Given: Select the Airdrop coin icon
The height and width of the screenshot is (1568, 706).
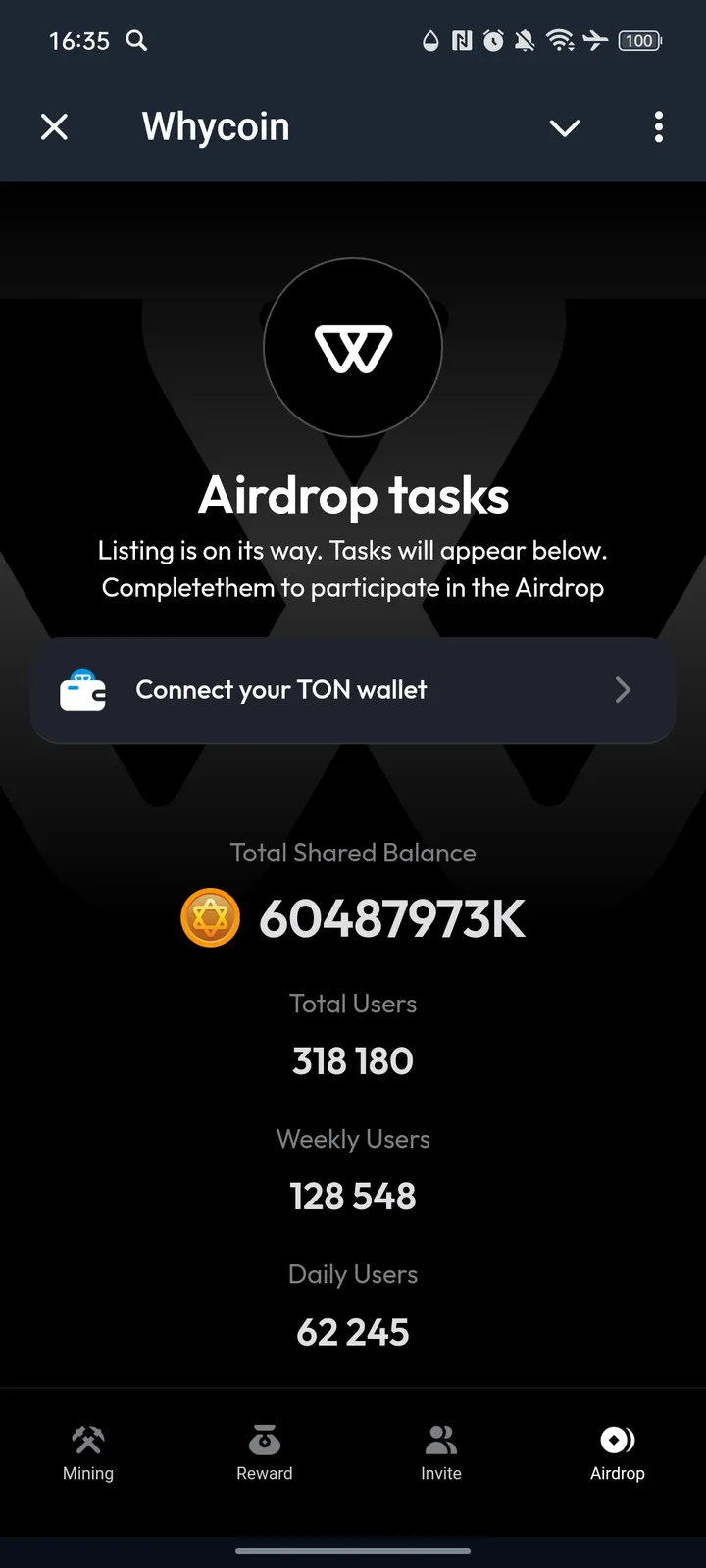Looking at the screenshot, I should pyautogui.click(x=617, y=1440).
